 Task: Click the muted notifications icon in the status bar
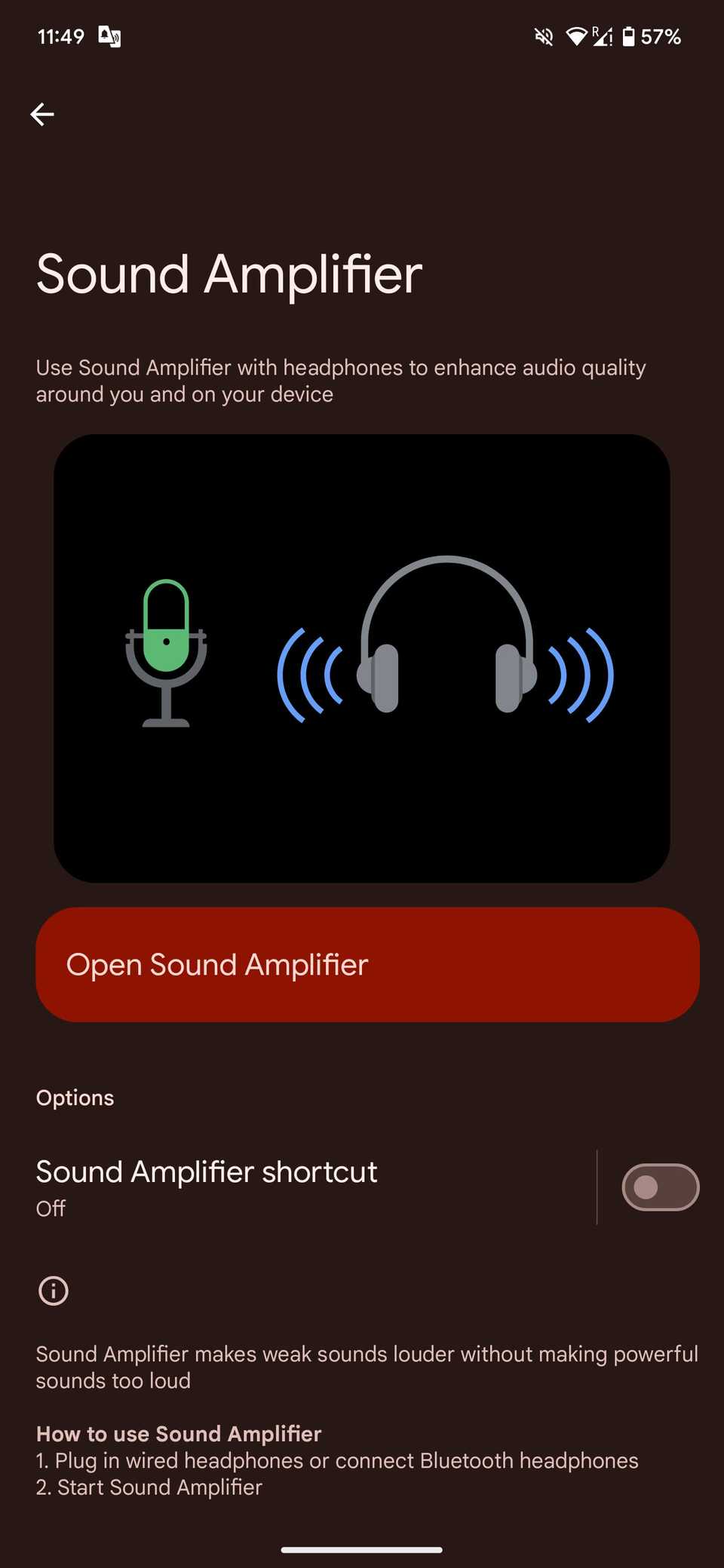coord(543,35)
